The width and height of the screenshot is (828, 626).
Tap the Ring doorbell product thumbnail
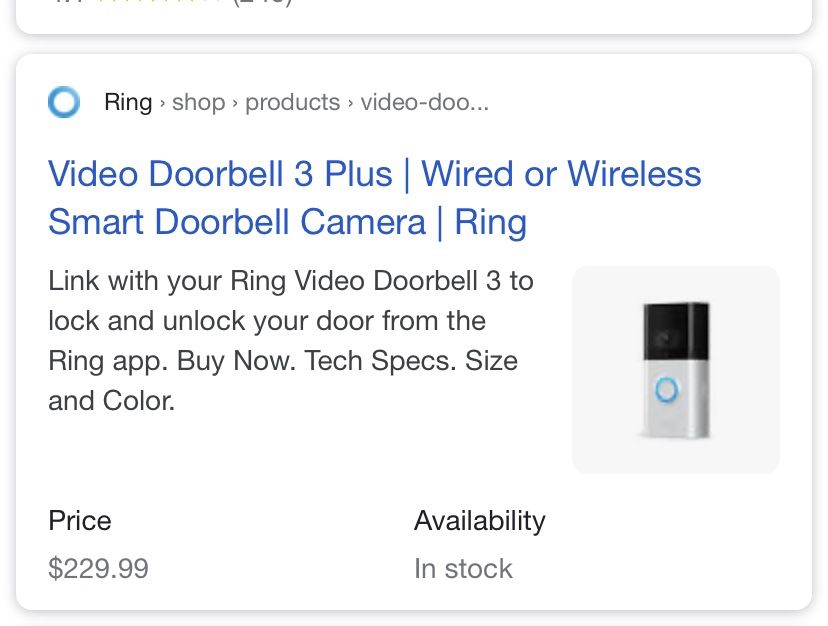point(675,369)
